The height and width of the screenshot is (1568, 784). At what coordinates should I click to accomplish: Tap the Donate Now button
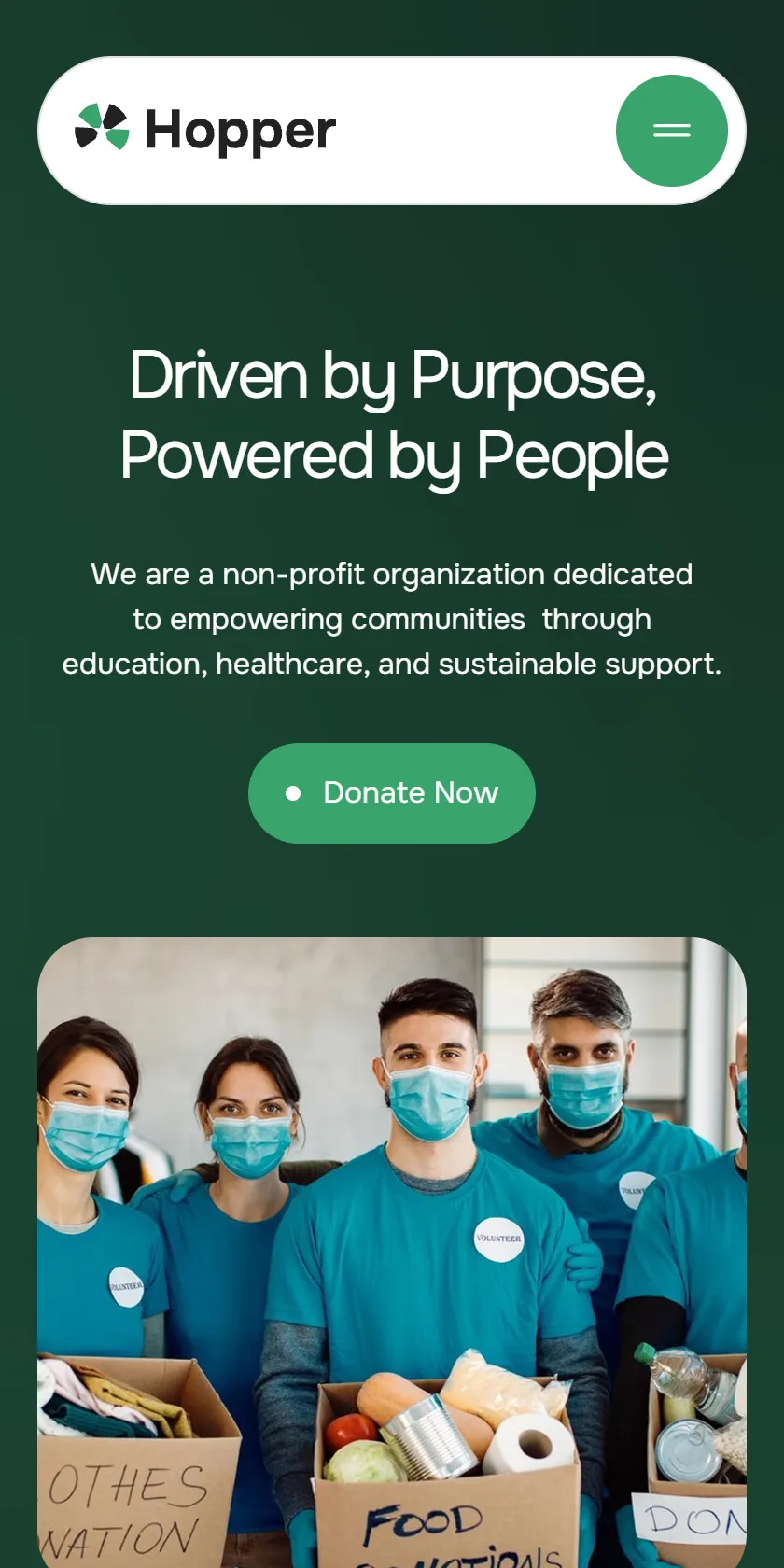392,793
